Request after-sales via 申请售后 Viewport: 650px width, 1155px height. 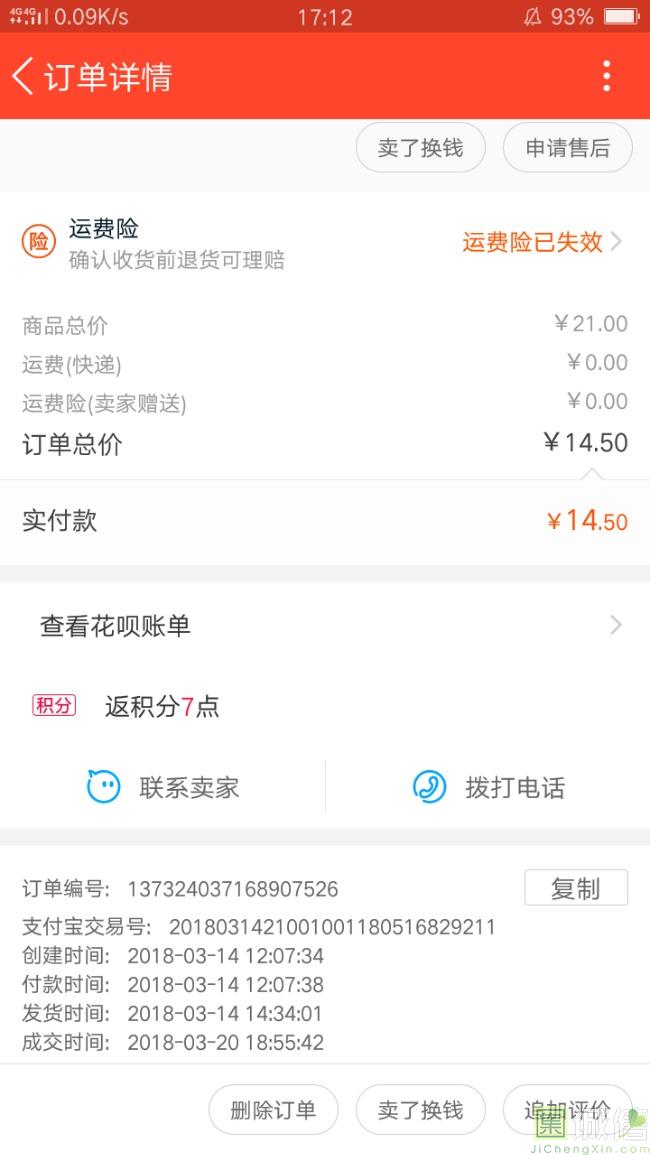[x=567, y=148]
